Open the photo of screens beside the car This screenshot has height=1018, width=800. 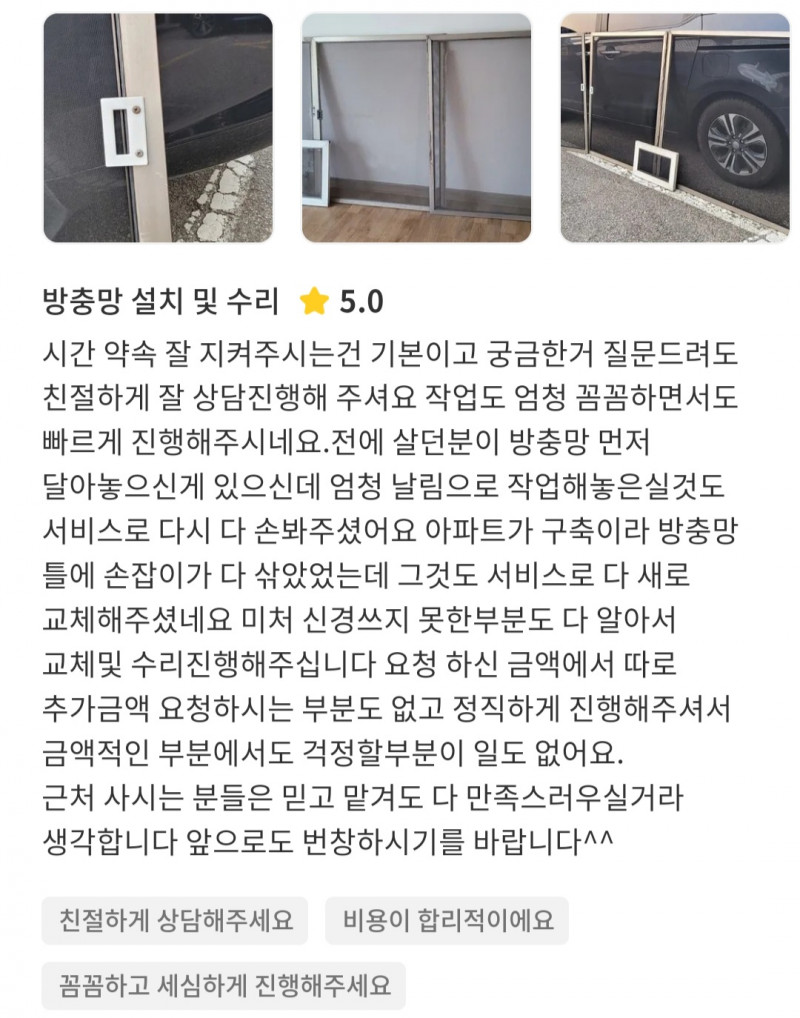coord(674,128)
